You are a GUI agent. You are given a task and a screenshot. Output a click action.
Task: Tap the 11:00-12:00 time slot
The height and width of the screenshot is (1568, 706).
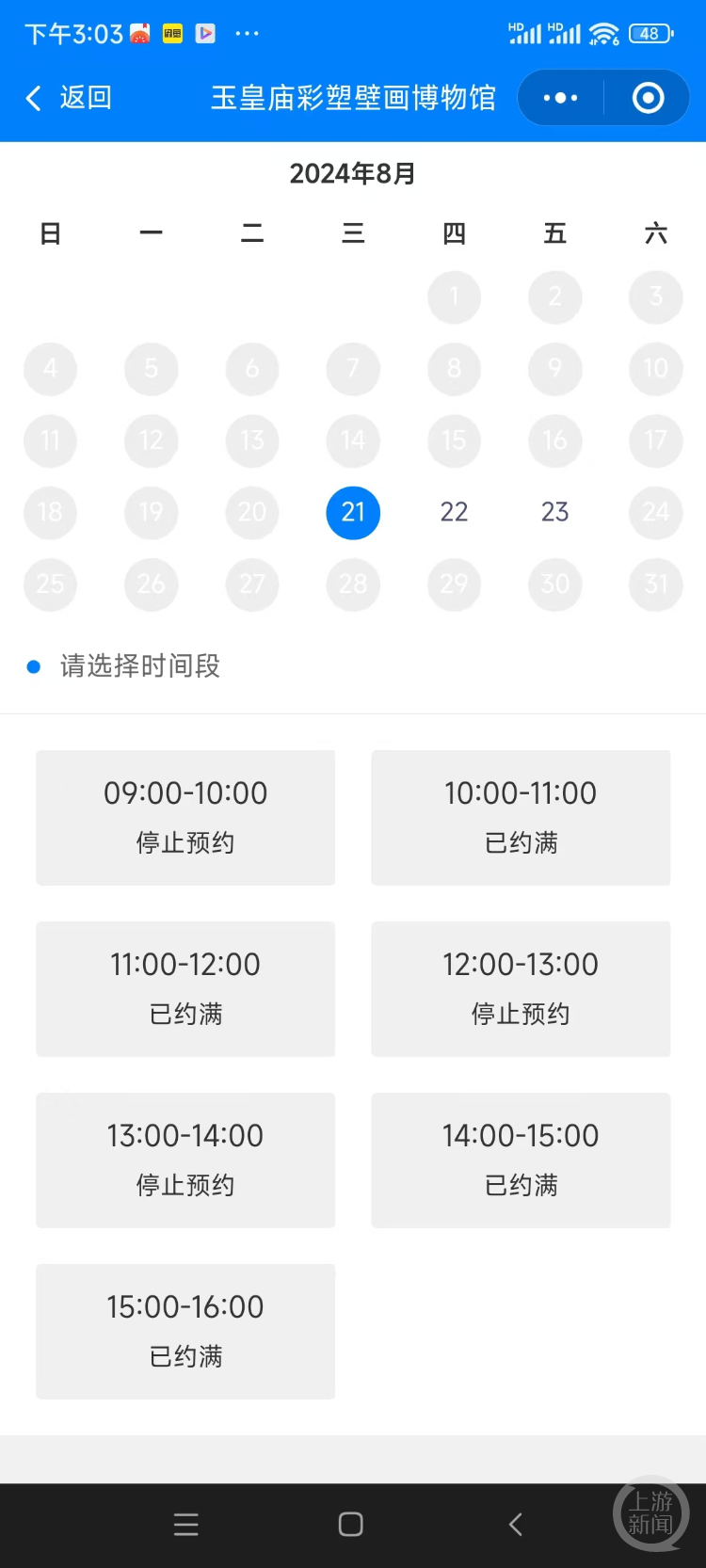click(185, 988)
